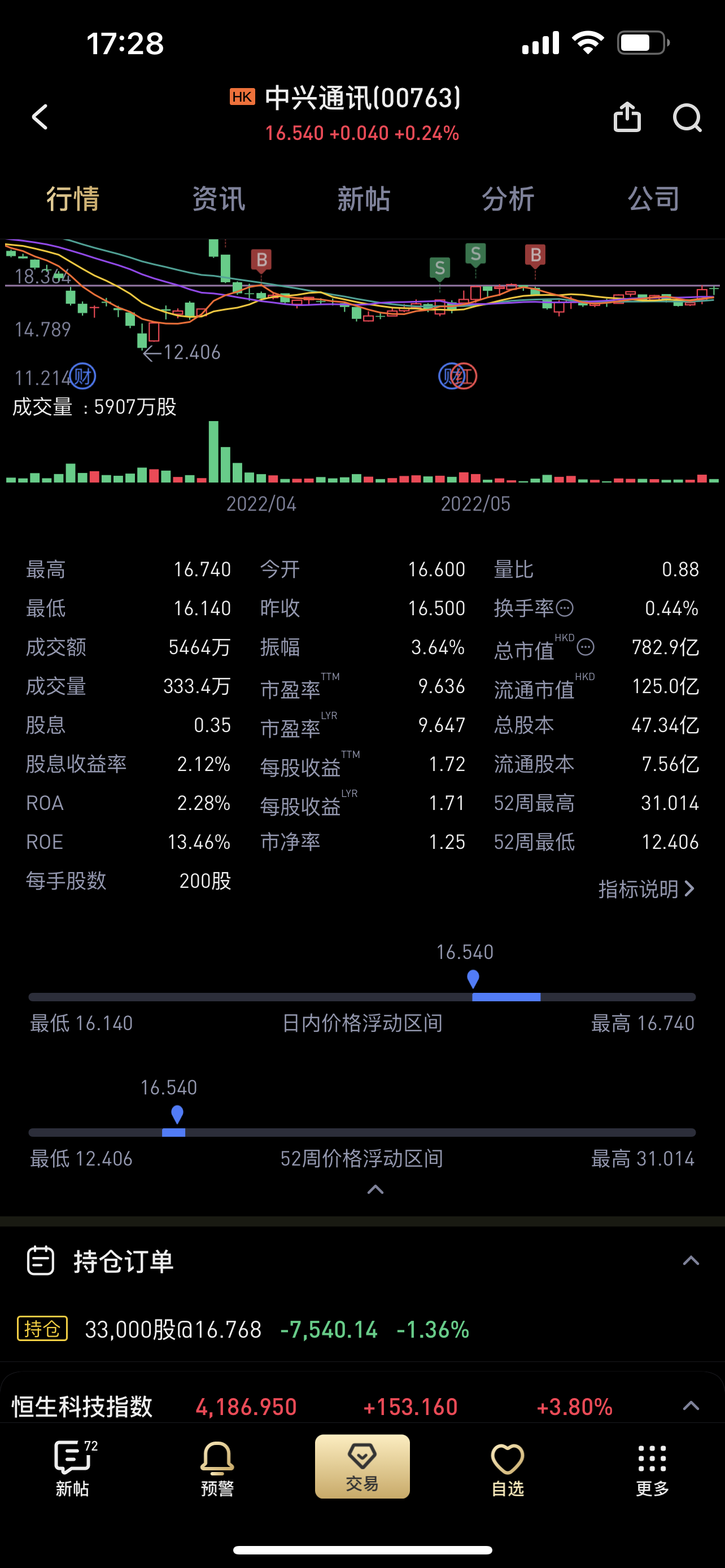Image resolution: width=725 pixels, height=1568 pixels.
Task: Select the 公司 tab
Action: click(x=653, y=199)
